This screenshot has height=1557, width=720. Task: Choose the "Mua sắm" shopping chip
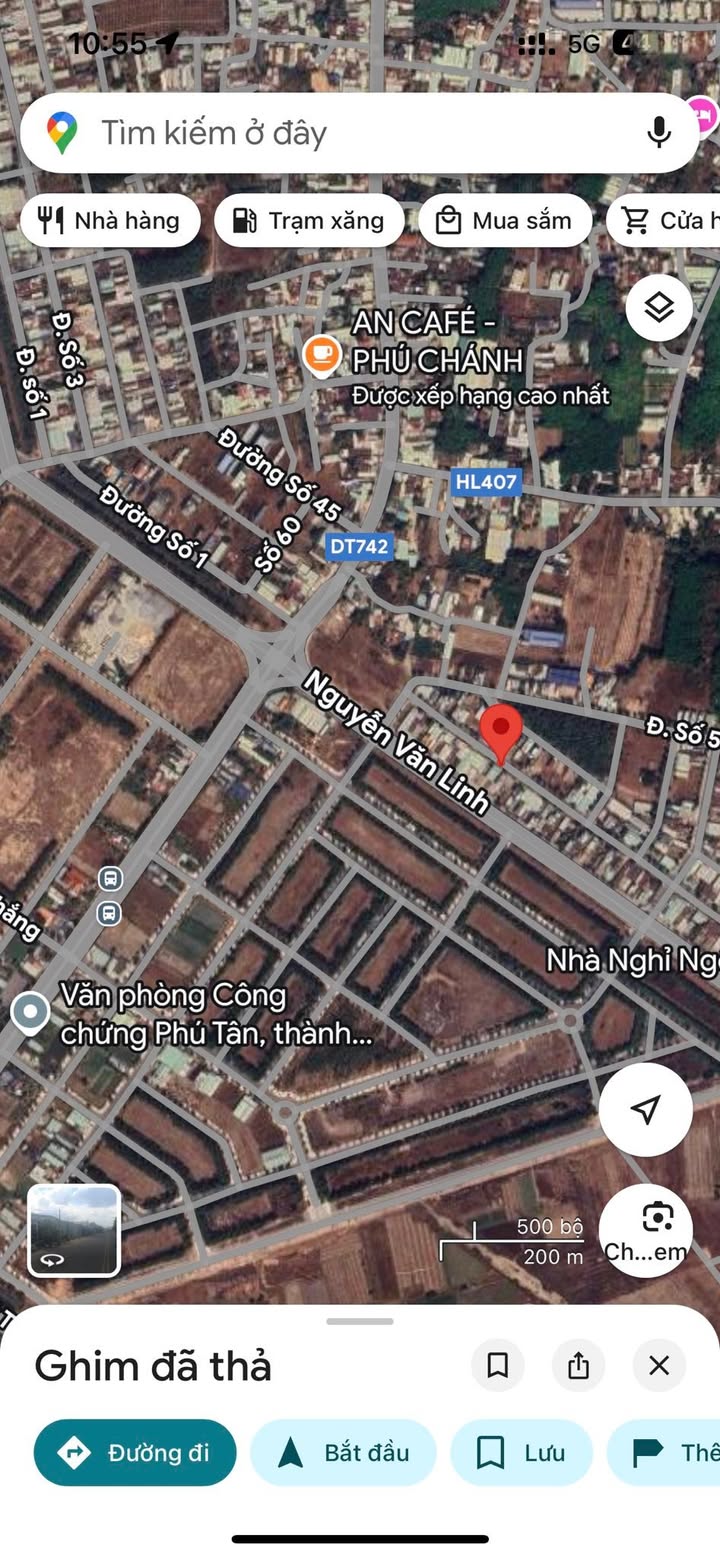click(505, 221)
